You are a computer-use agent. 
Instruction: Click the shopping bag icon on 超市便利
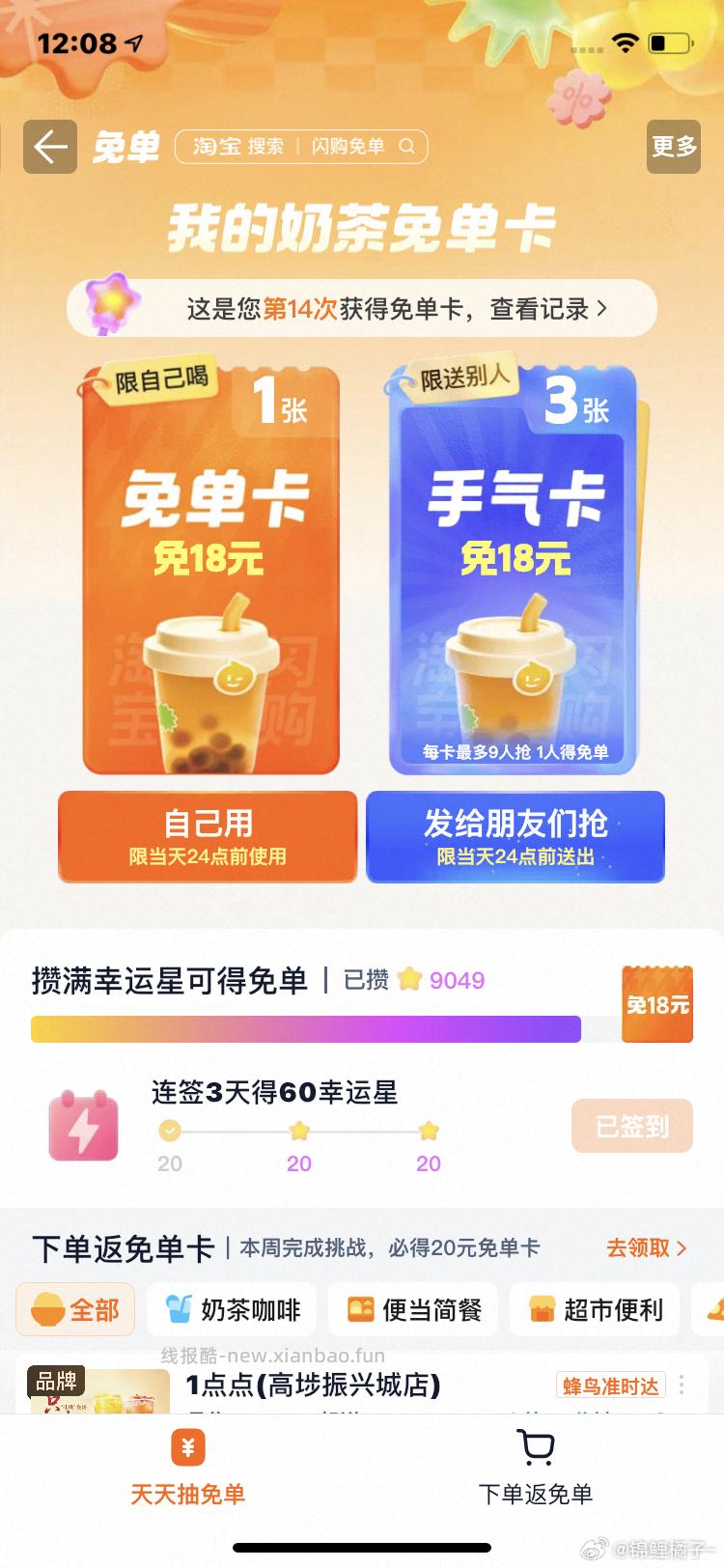pyautogui.click(x=543, y=1309)
